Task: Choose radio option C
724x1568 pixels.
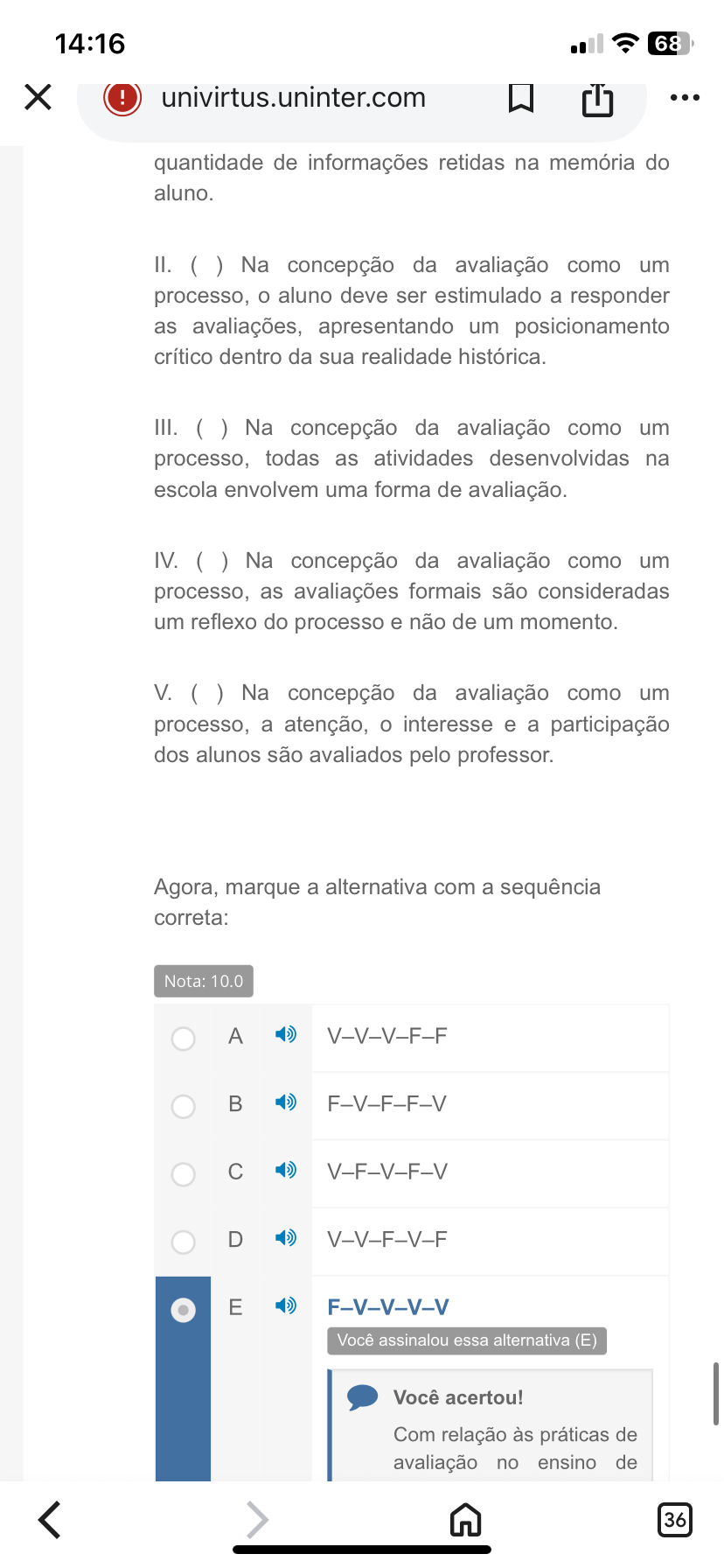Action: pos(184,1173)
